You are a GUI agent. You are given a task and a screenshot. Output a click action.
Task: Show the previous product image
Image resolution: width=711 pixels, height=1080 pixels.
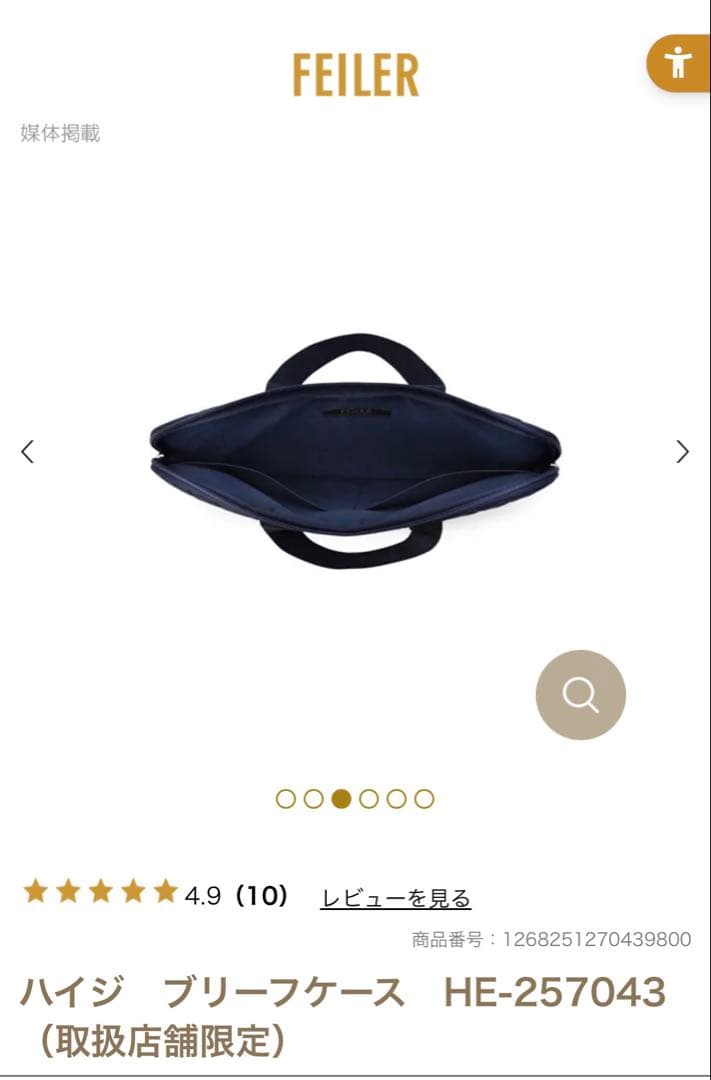28,452
